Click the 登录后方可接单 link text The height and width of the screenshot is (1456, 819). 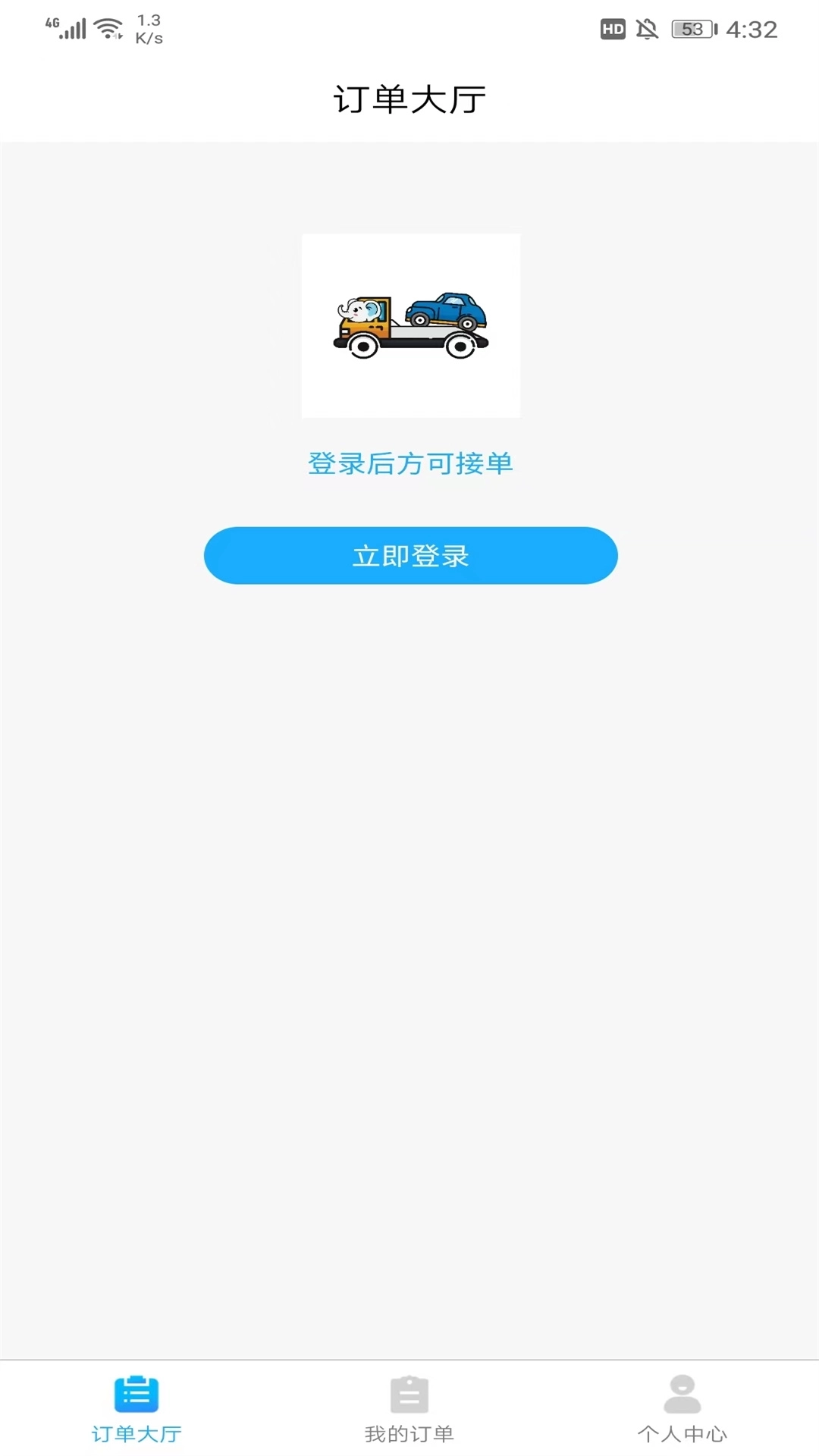pyautogui.click(x=409, y=463)
